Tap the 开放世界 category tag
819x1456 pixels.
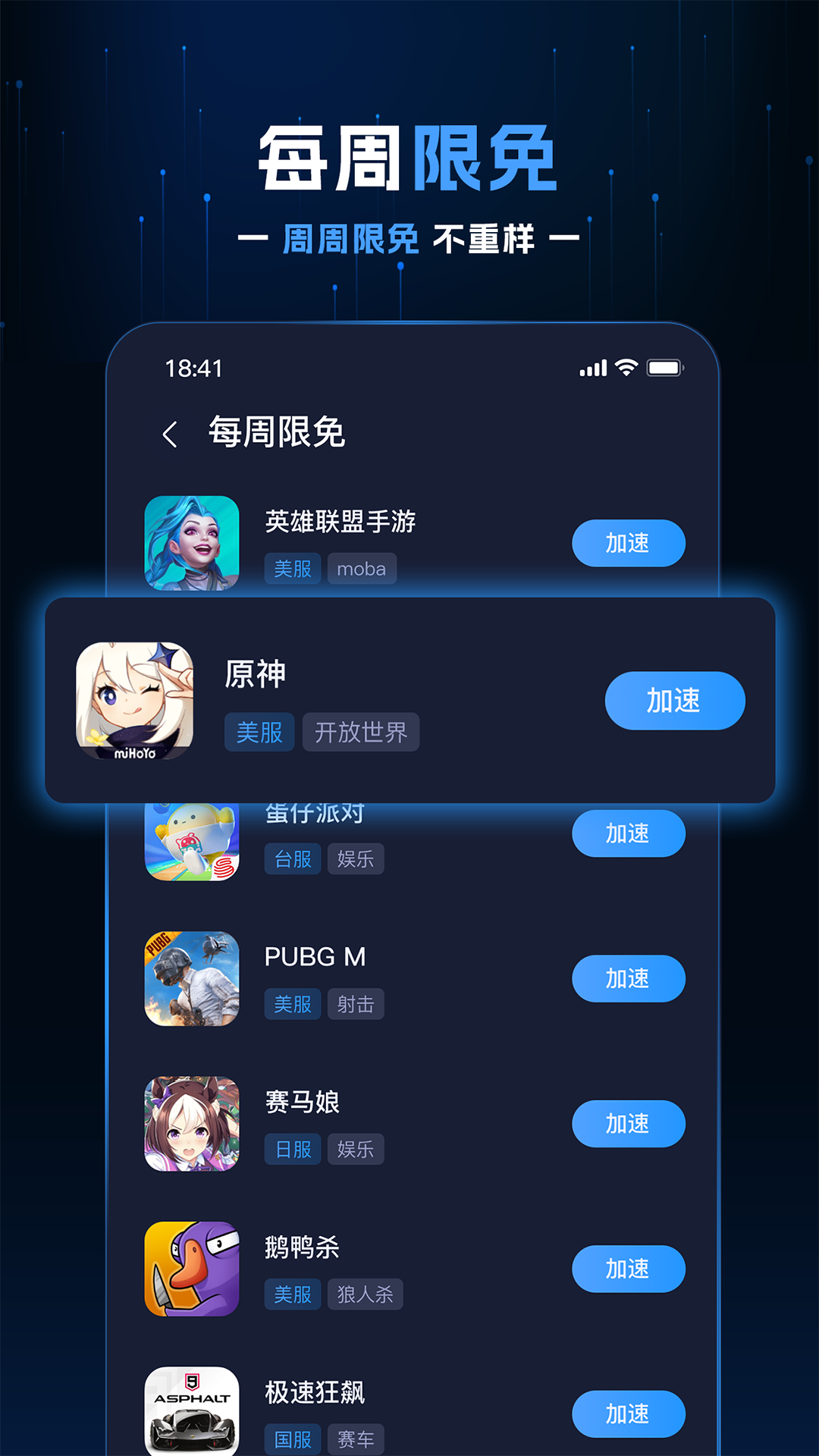click(361, 732)
